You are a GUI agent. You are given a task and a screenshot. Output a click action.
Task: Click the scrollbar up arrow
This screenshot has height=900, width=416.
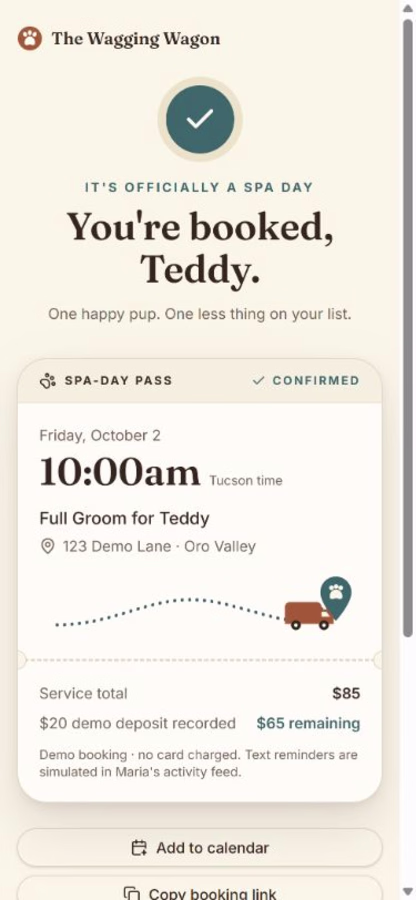coord(407,8)
